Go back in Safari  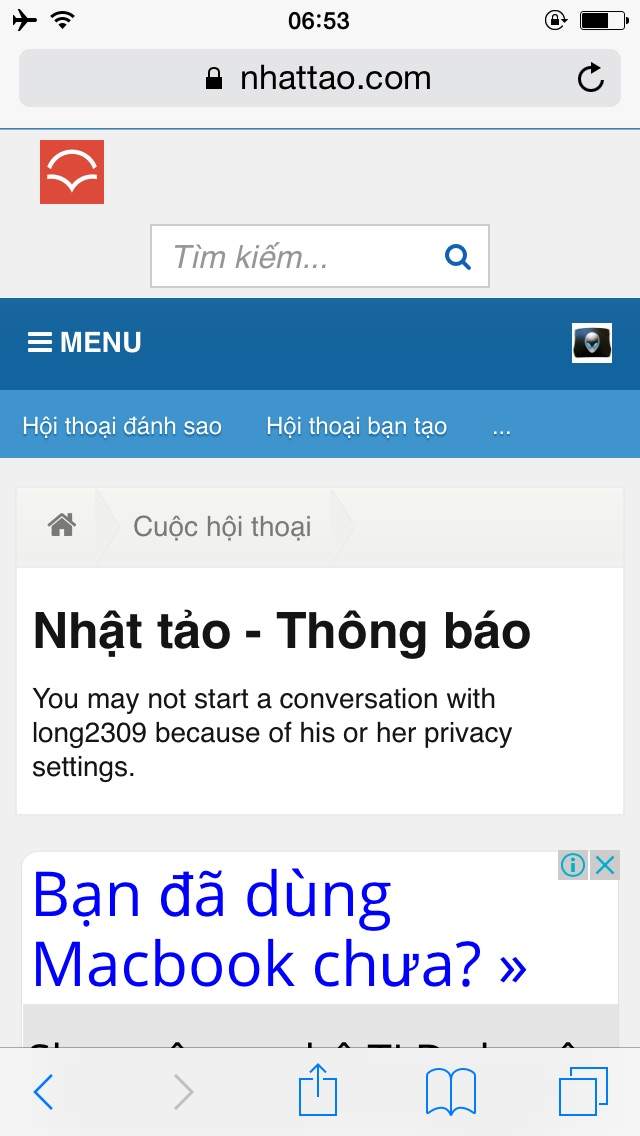[43, 1092]
